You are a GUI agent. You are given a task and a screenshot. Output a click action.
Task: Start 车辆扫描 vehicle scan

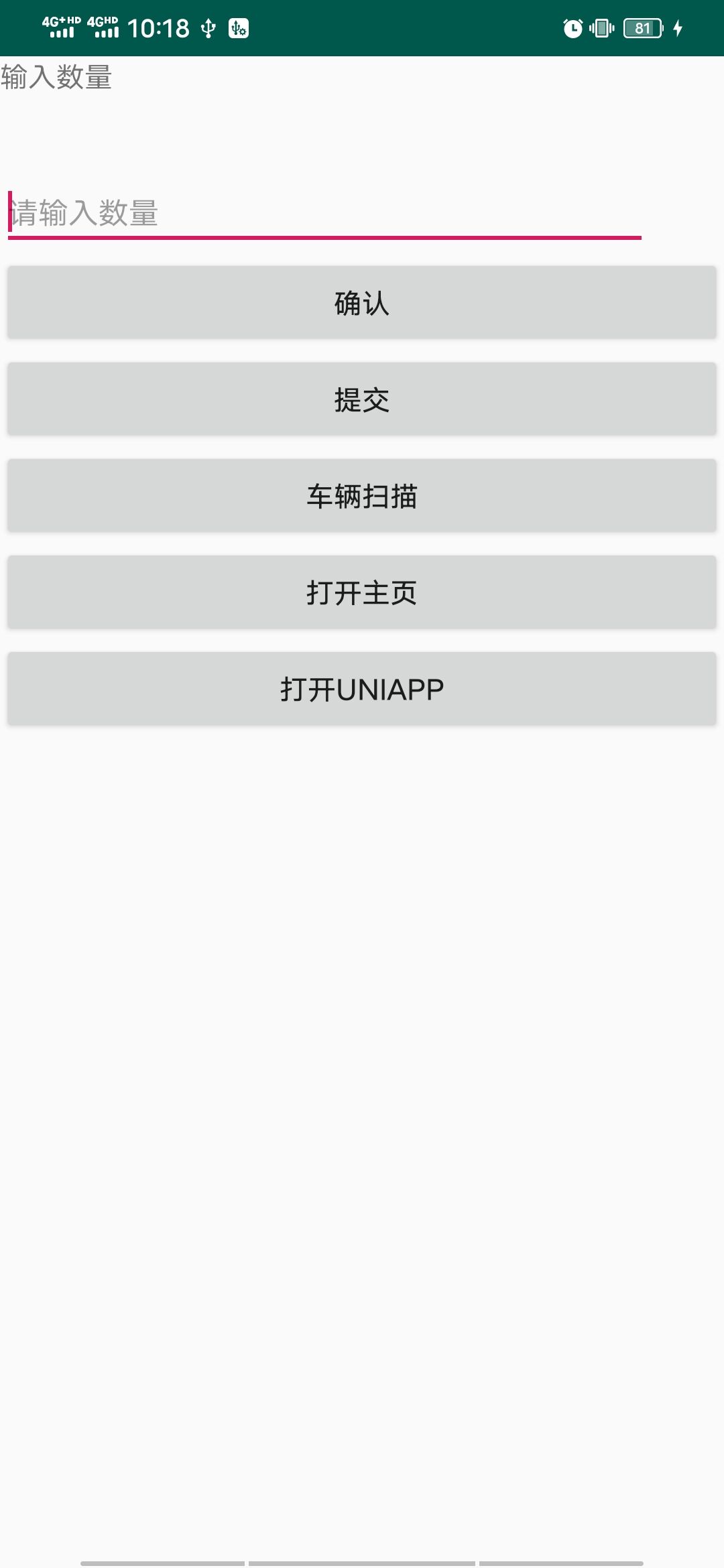[x=362, y=495]
